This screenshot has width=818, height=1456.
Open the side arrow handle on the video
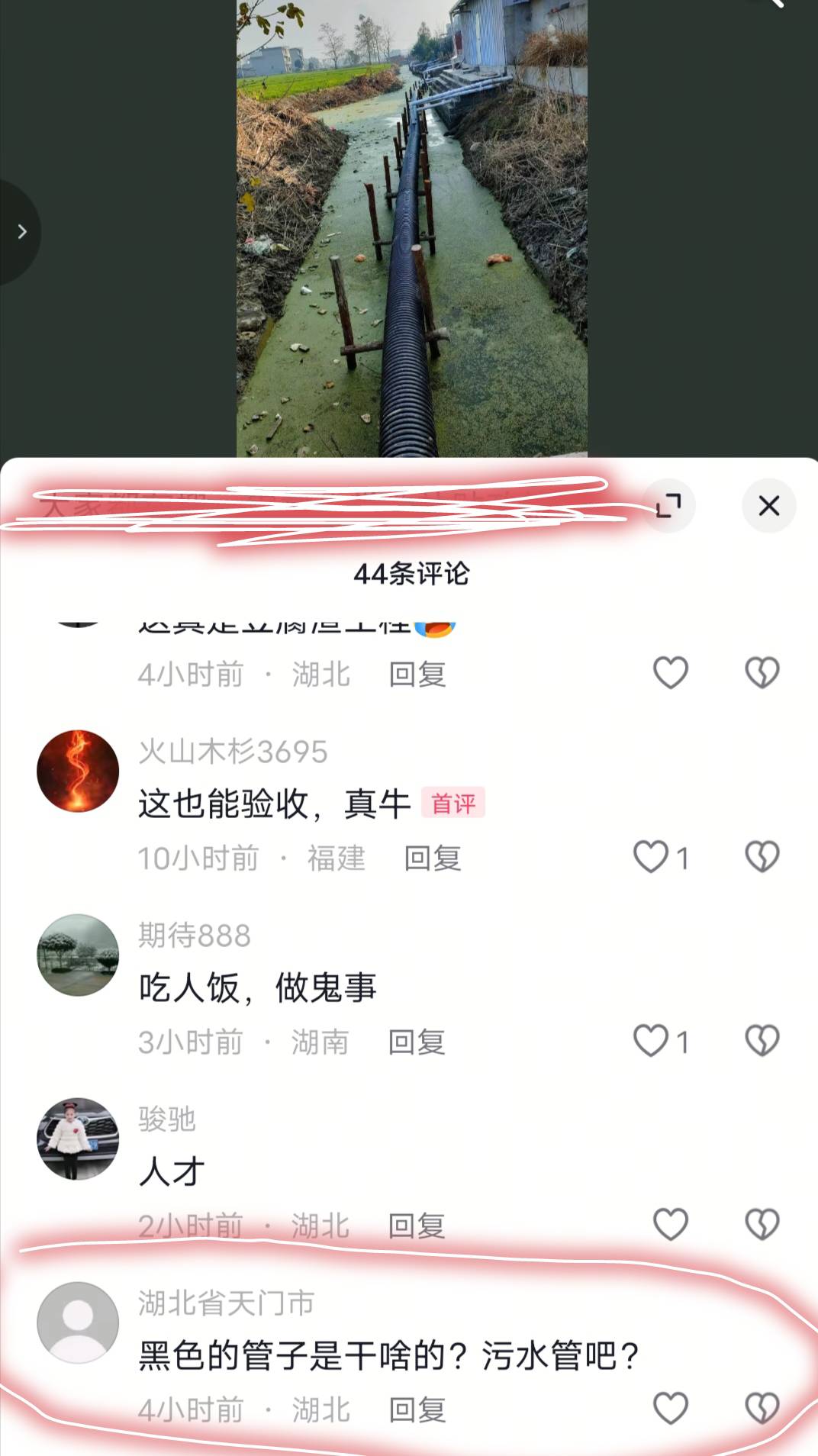(21, 231)
